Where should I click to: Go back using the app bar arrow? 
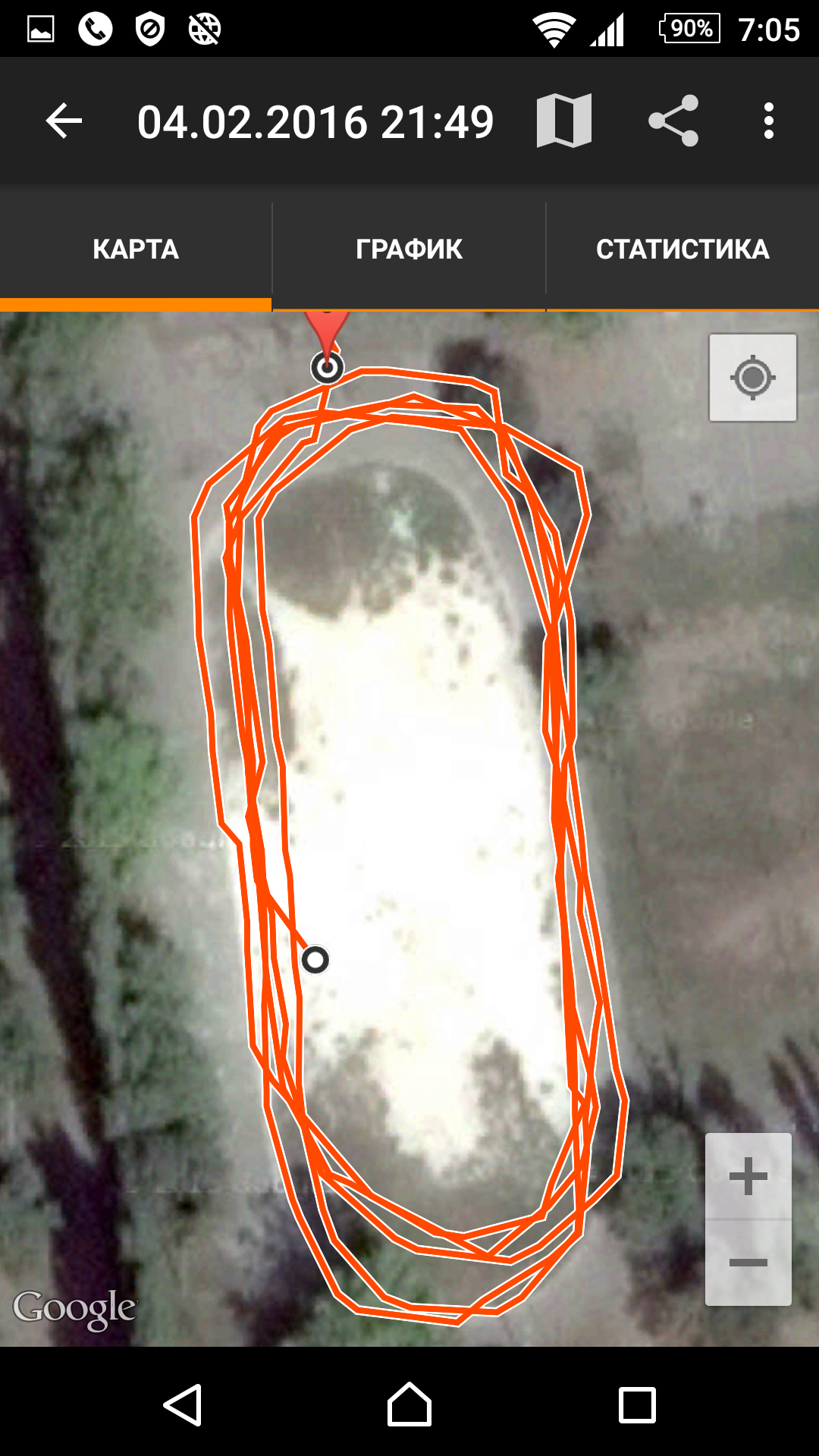coord(64,121)
